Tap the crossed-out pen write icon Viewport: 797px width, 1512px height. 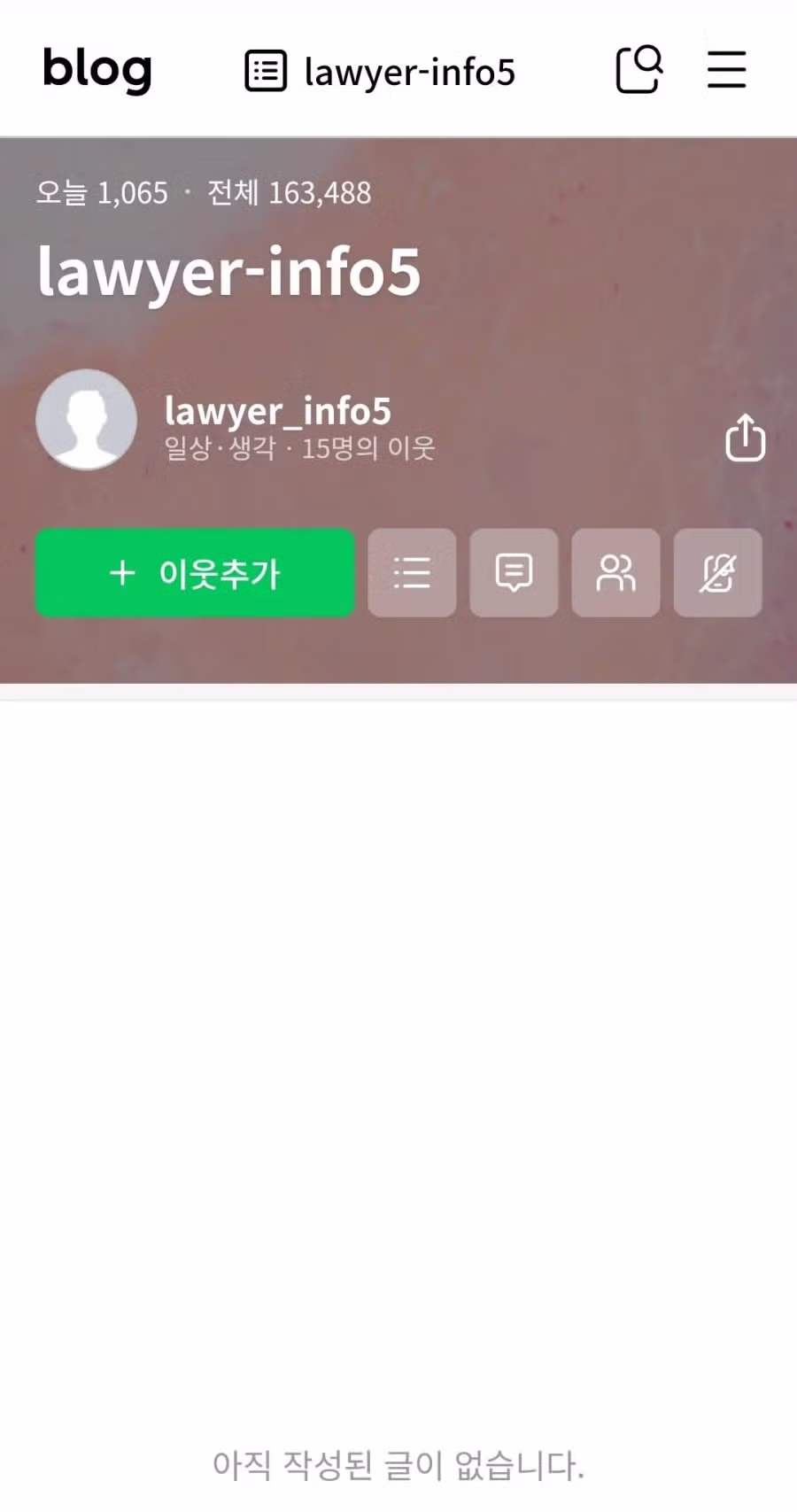click(x=717, y=573)
